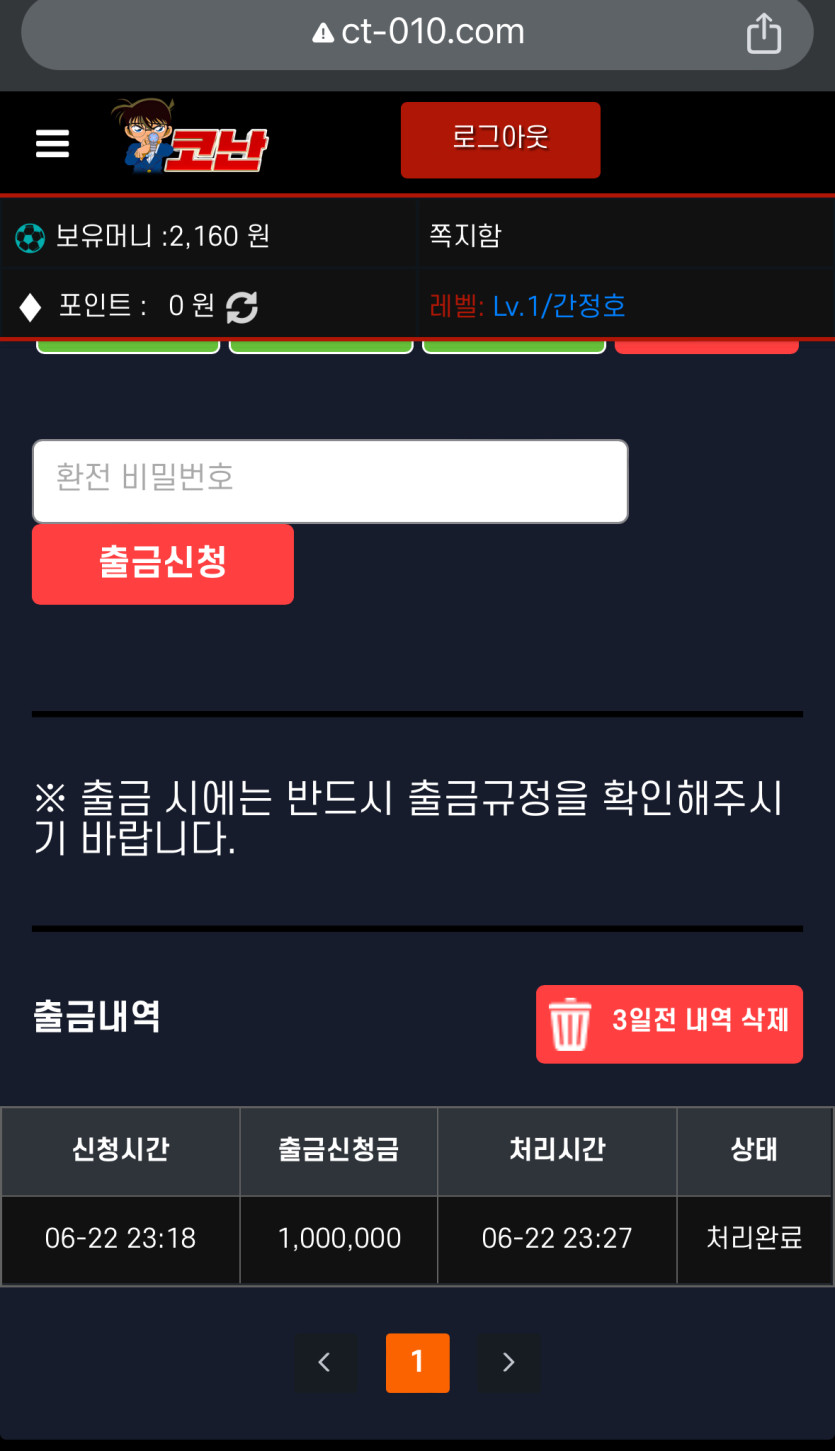Delete history with 3일전 내역 삭제
The width and height of the screenshot is (835, 1451).
(669, 1023)
